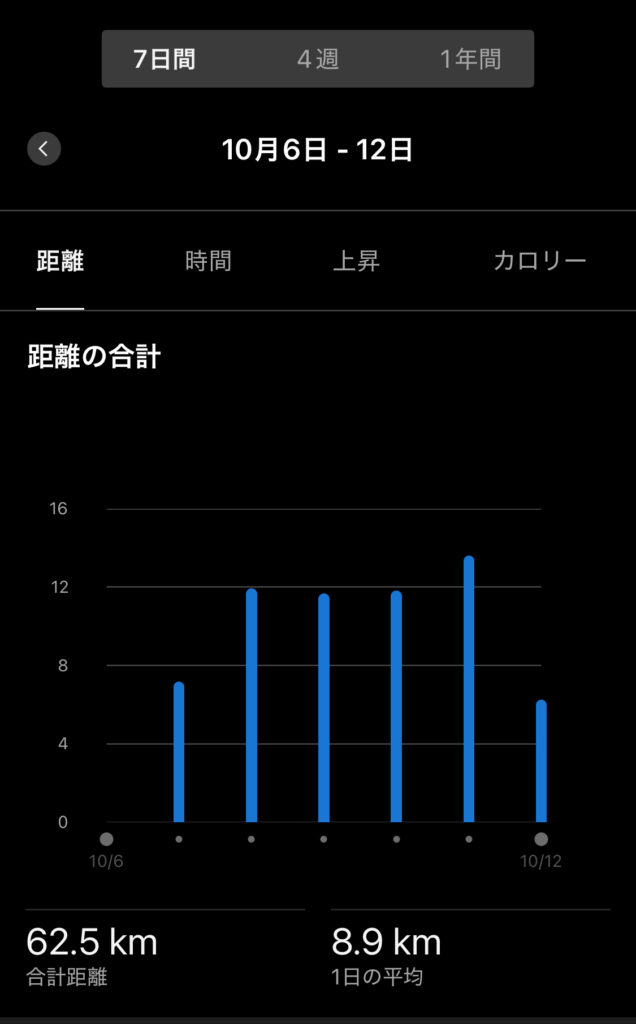Switch to the 時間 tab
This screenshot has height=1024, width=636.
[208, 262]
